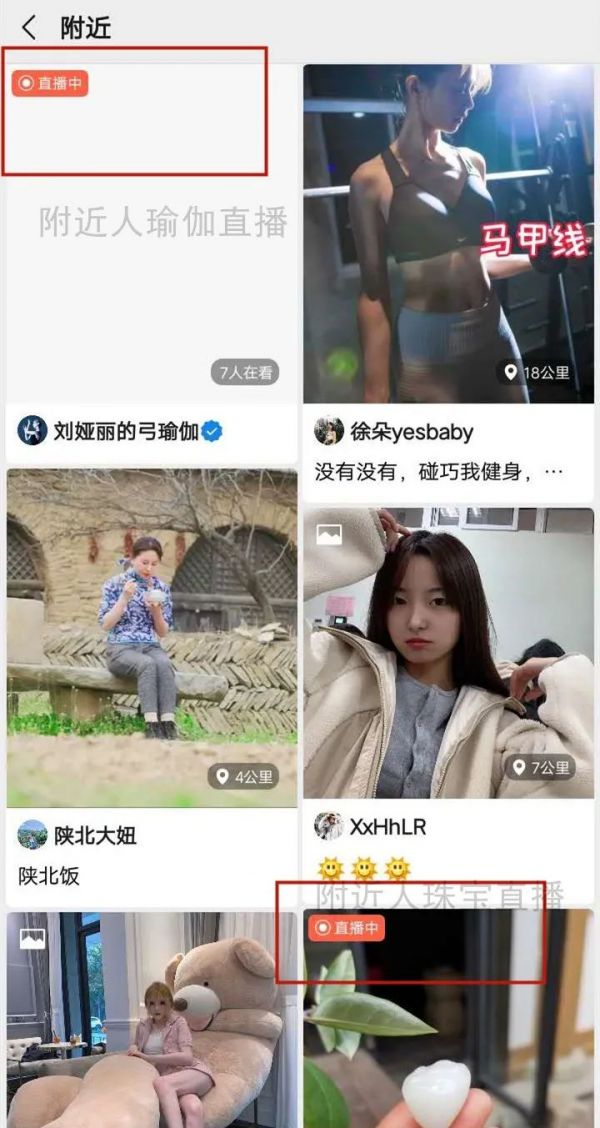Viewport: 600px width, 1128px height.
Task: Go back from the 附近 page
Action: click(29, 28)
